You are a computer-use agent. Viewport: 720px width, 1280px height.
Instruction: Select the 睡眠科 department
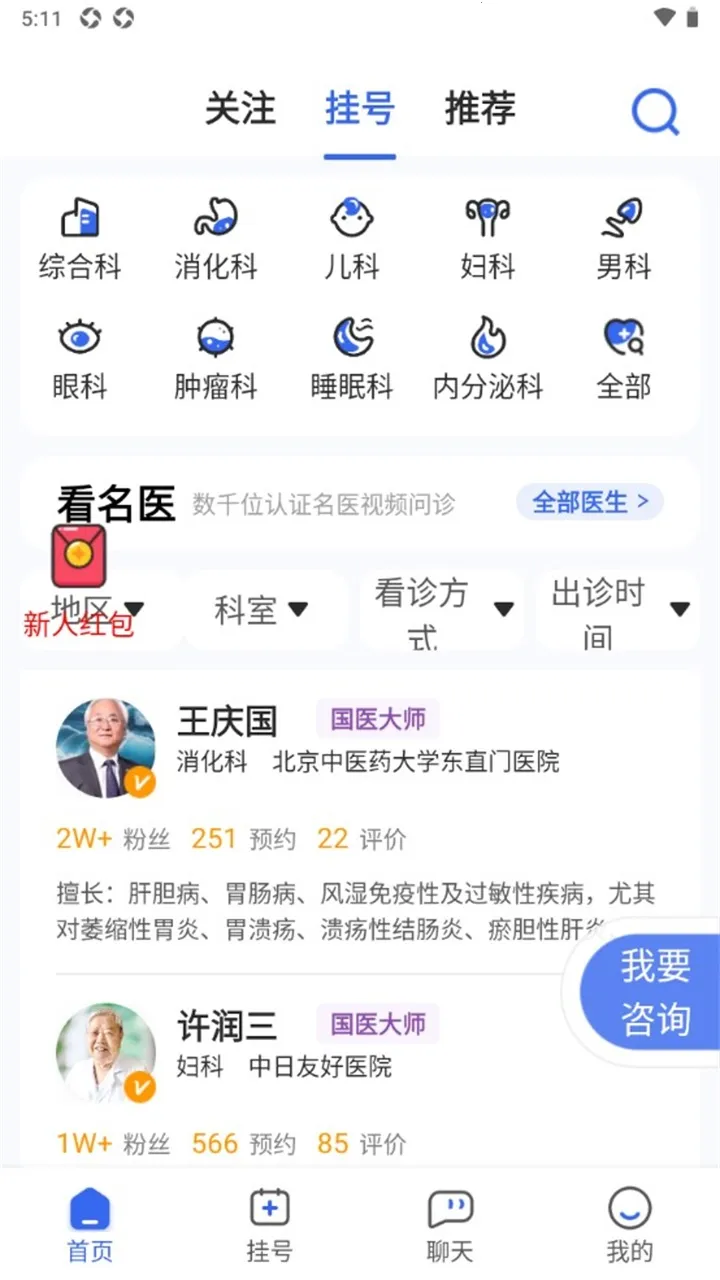352,360
